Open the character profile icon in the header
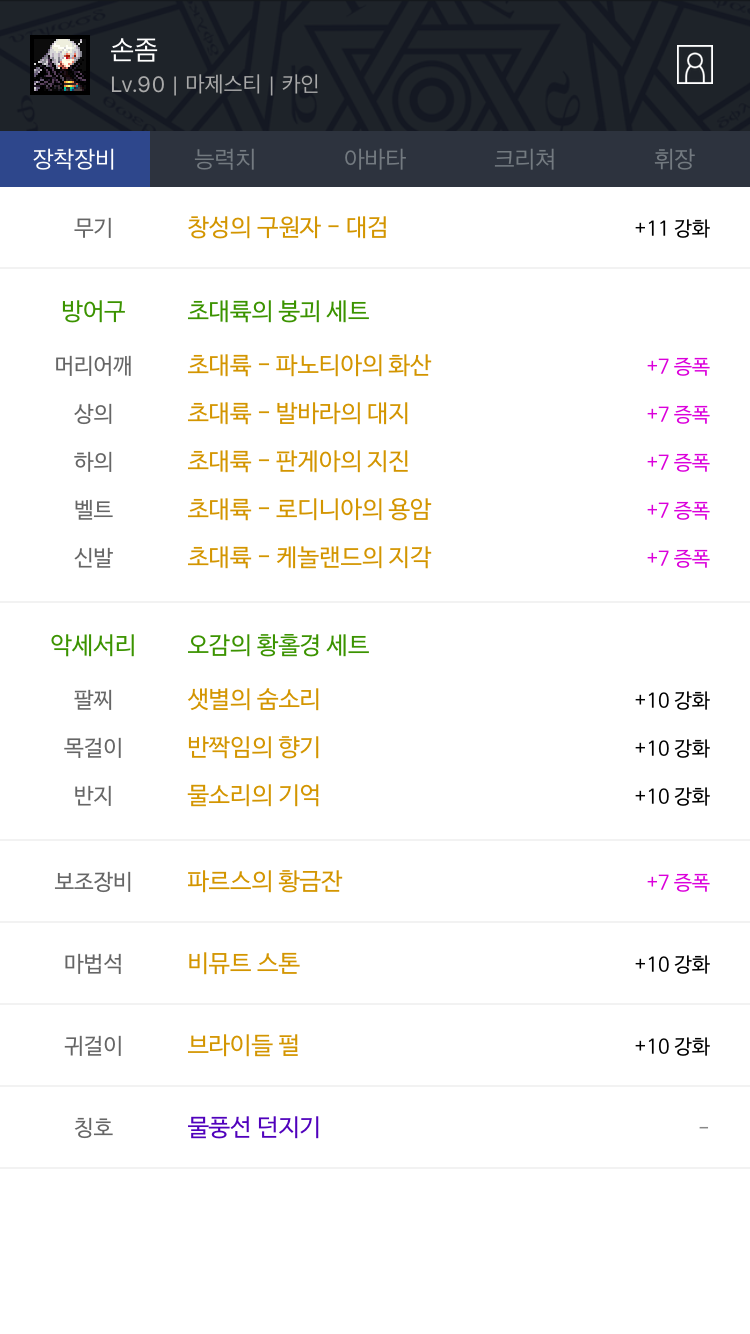The image size is (750, 1334). pyautogui.click(x=694, y=65)
